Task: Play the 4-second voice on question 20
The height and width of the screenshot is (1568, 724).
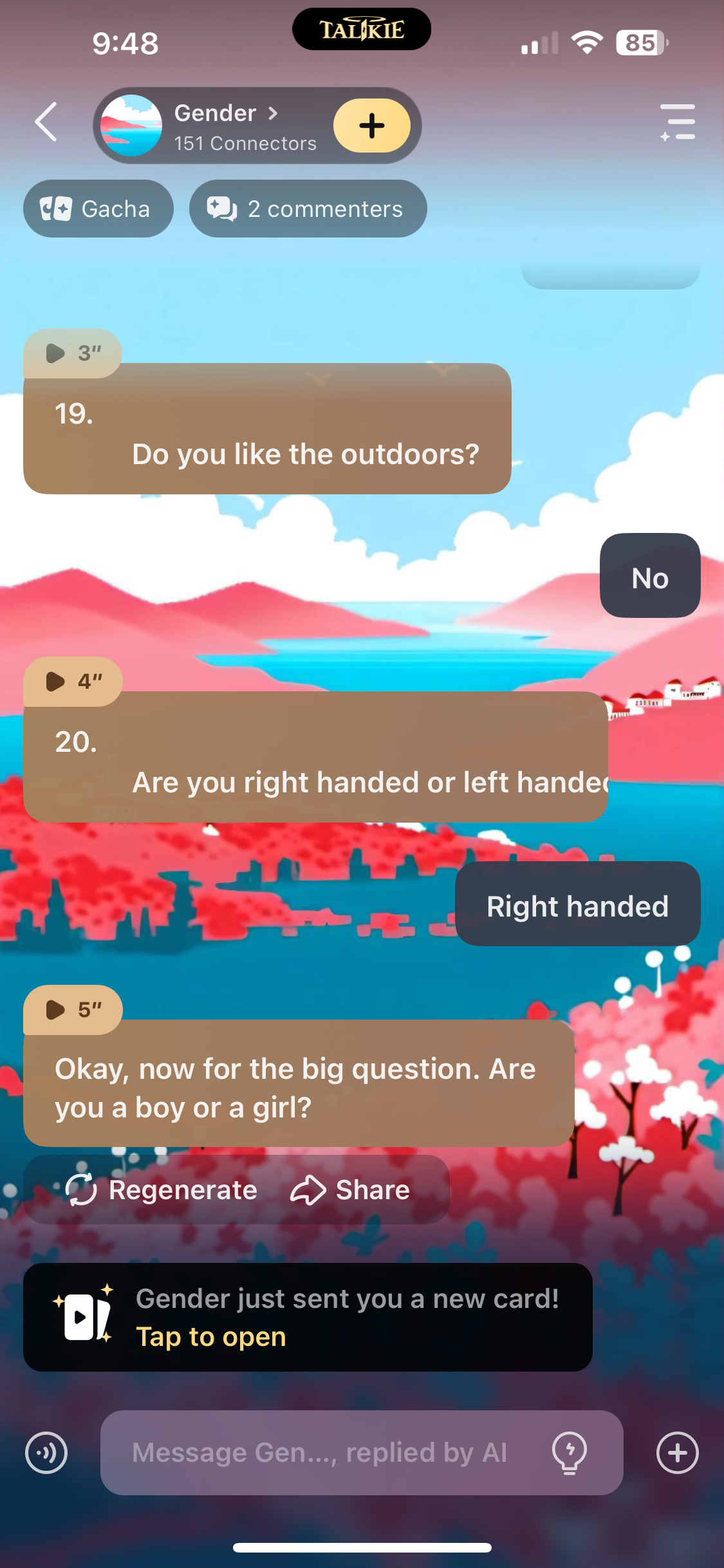Action: coord(73,681)
